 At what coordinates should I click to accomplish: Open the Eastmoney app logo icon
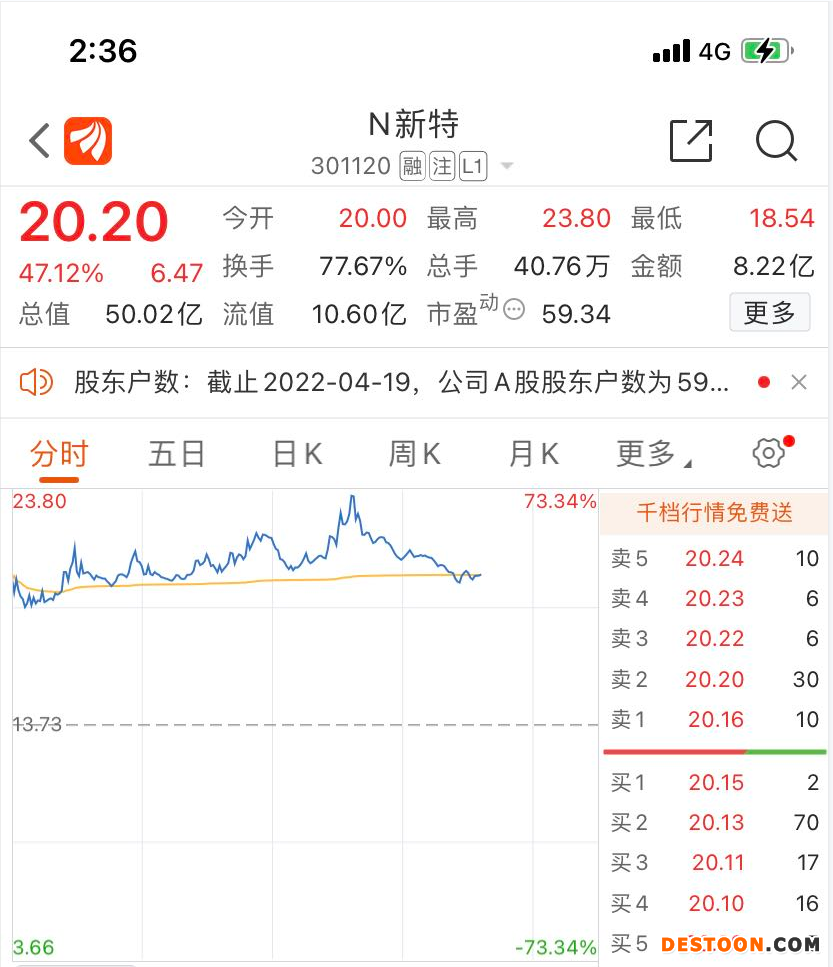coord(88,141)
